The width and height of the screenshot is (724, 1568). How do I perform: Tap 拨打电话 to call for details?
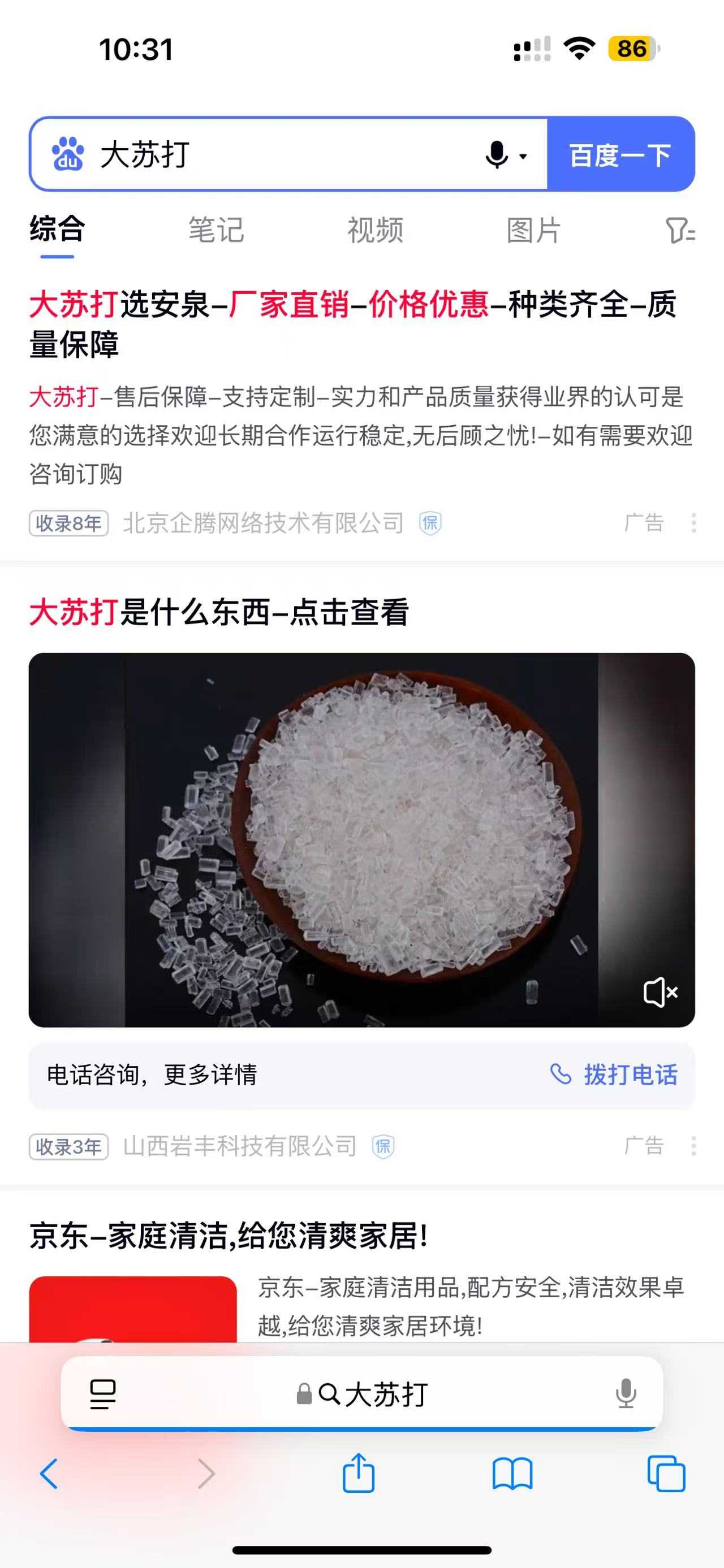coord(615,1075)
